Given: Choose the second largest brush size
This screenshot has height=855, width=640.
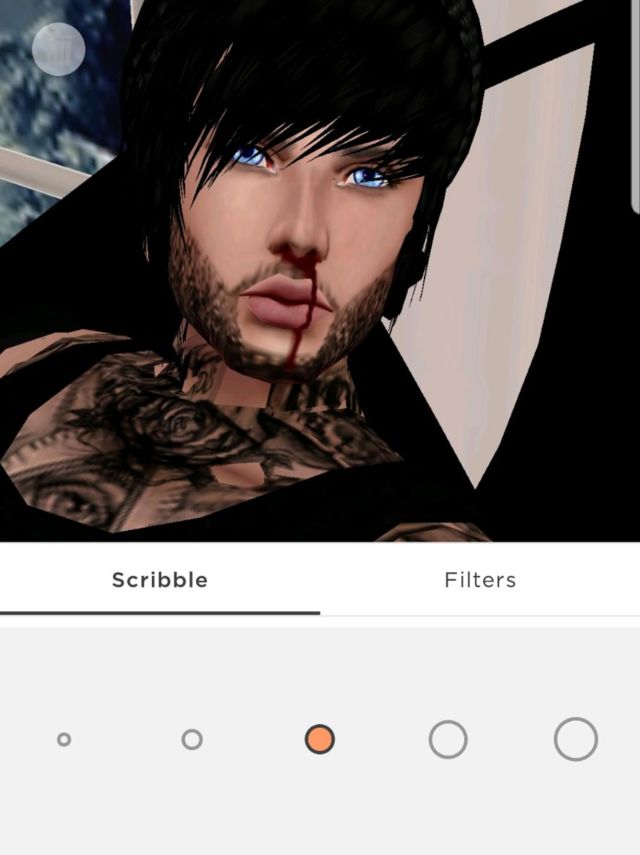Looking at the screenshot, I should coord(448,739).
